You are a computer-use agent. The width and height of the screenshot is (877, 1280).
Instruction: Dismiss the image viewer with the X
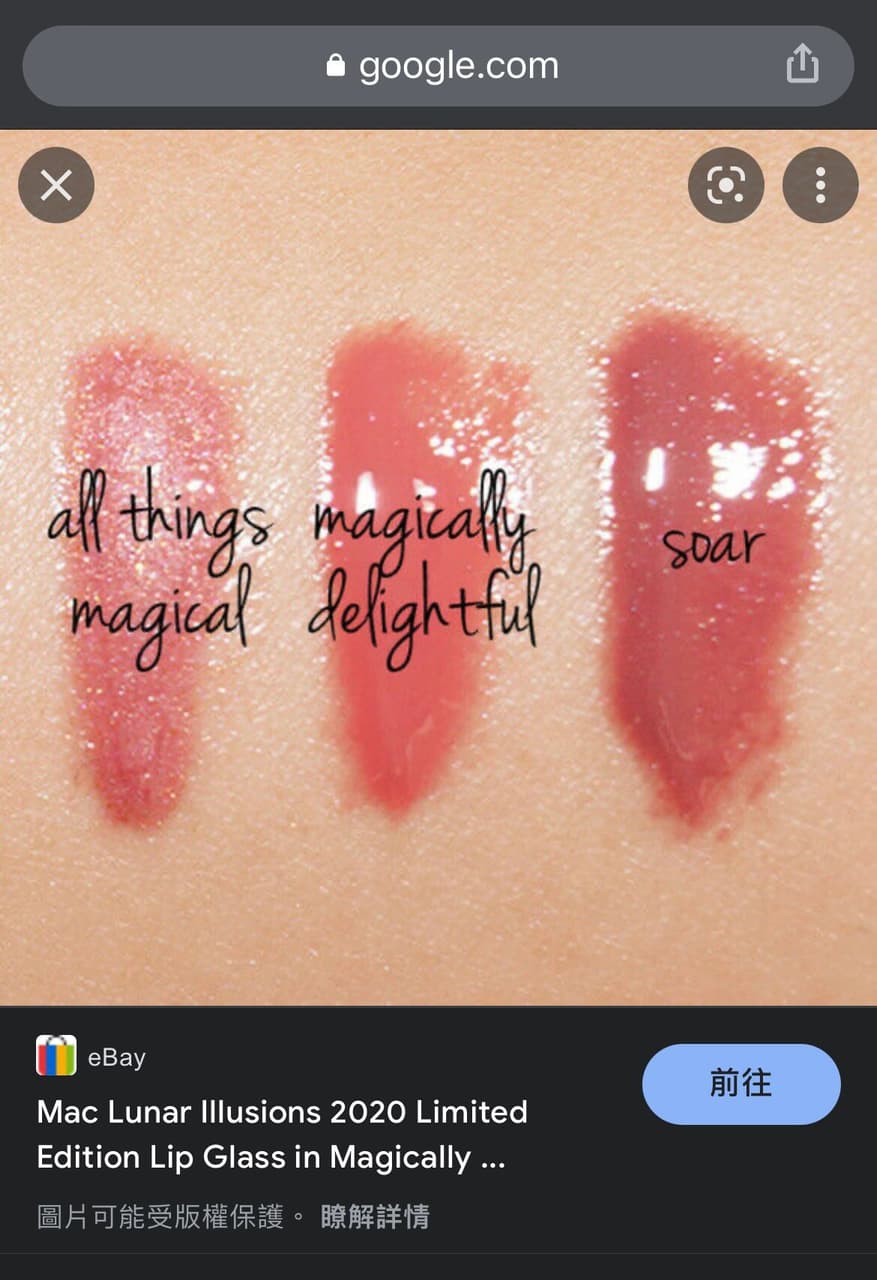coord(56,185)
